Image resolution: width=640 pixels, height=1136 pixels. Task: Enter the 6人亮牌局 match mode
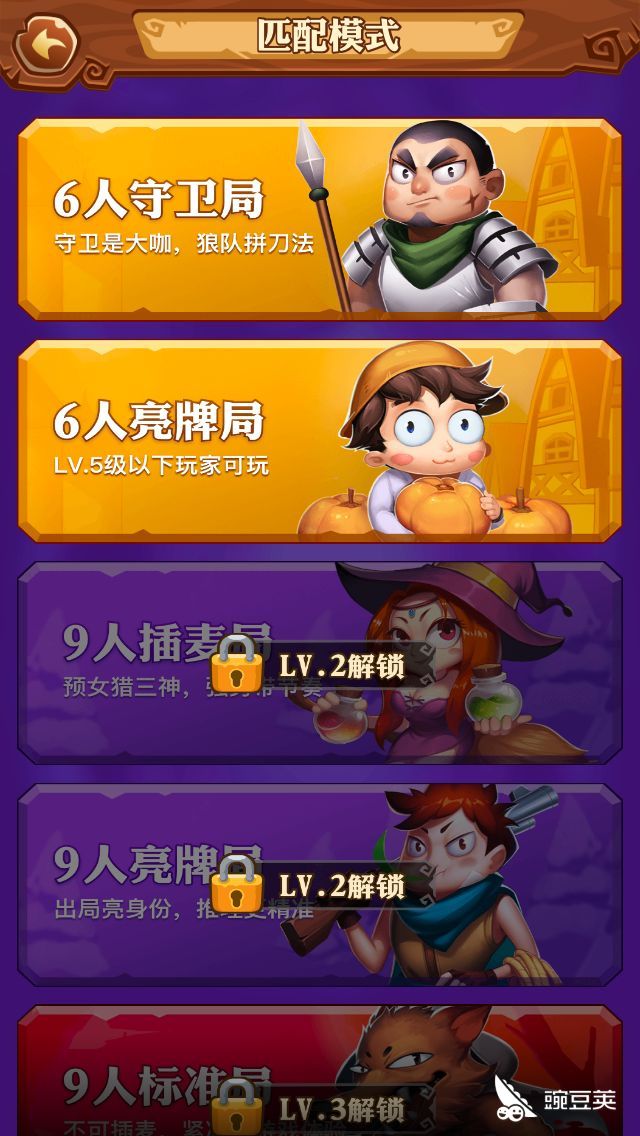[x=319, y=441]
